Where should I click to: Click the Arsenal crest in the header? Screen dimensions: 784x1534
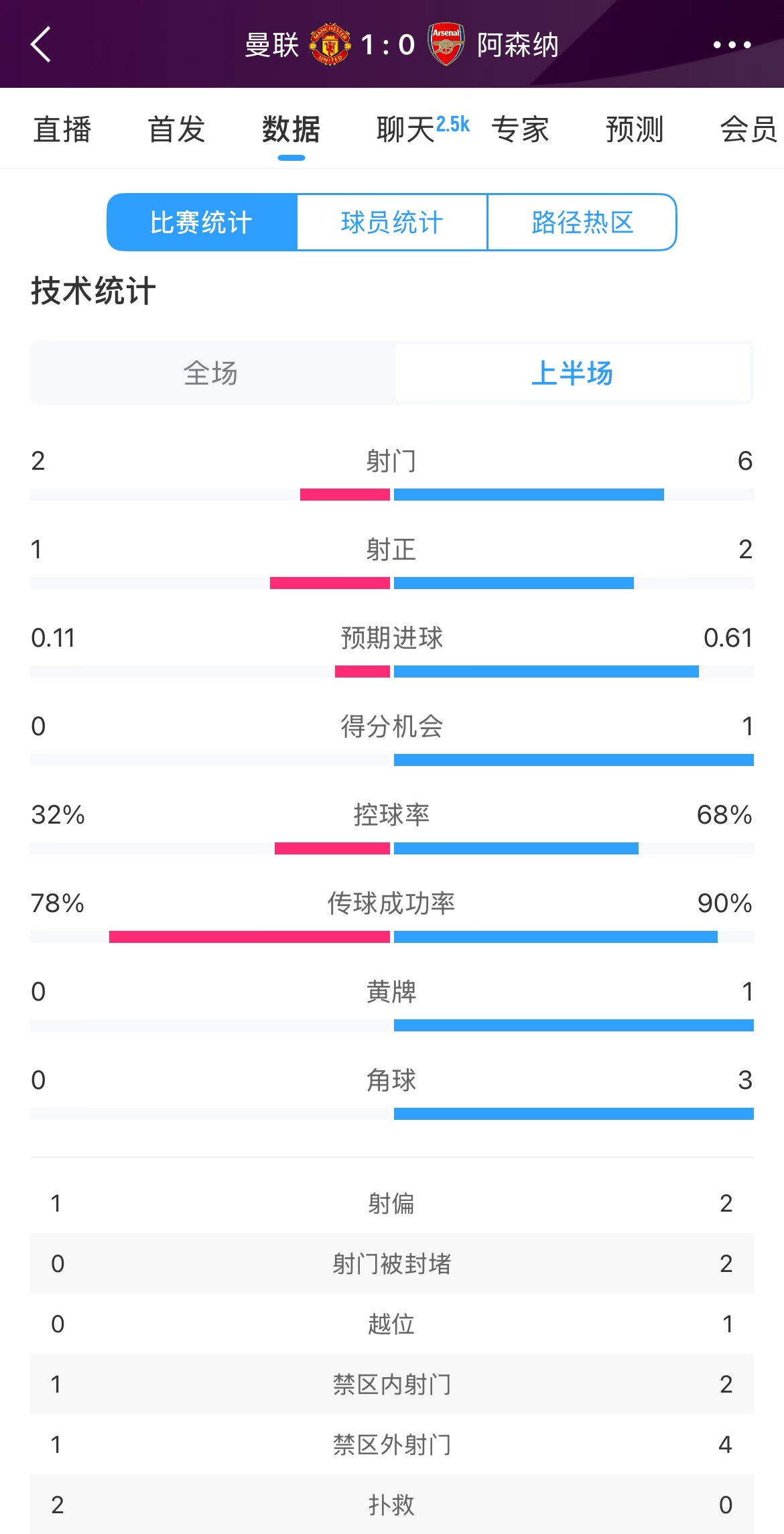click(448, 46)
